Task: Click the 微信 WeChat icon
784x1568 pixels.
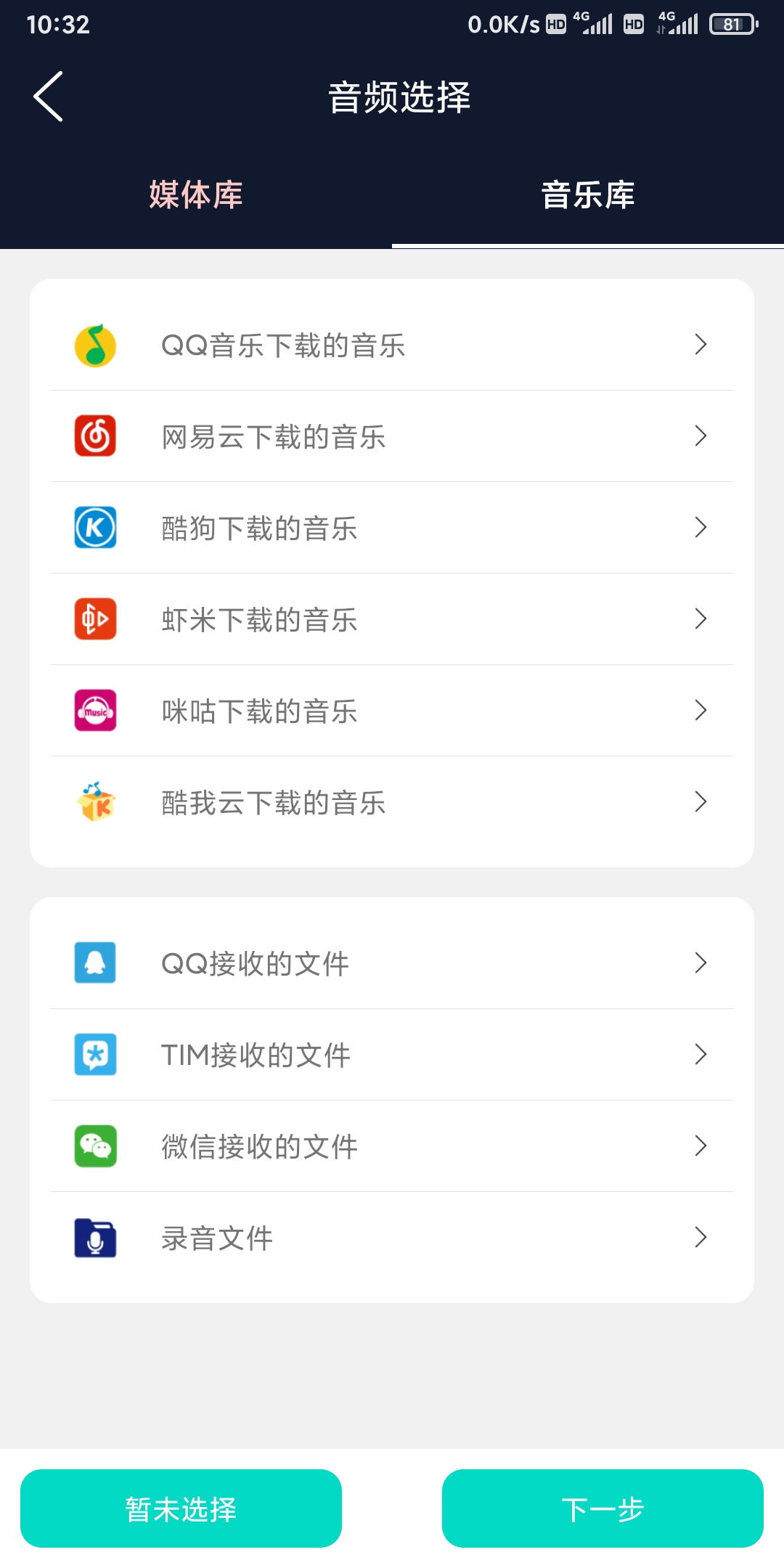Action: [x=93, y=1146]
